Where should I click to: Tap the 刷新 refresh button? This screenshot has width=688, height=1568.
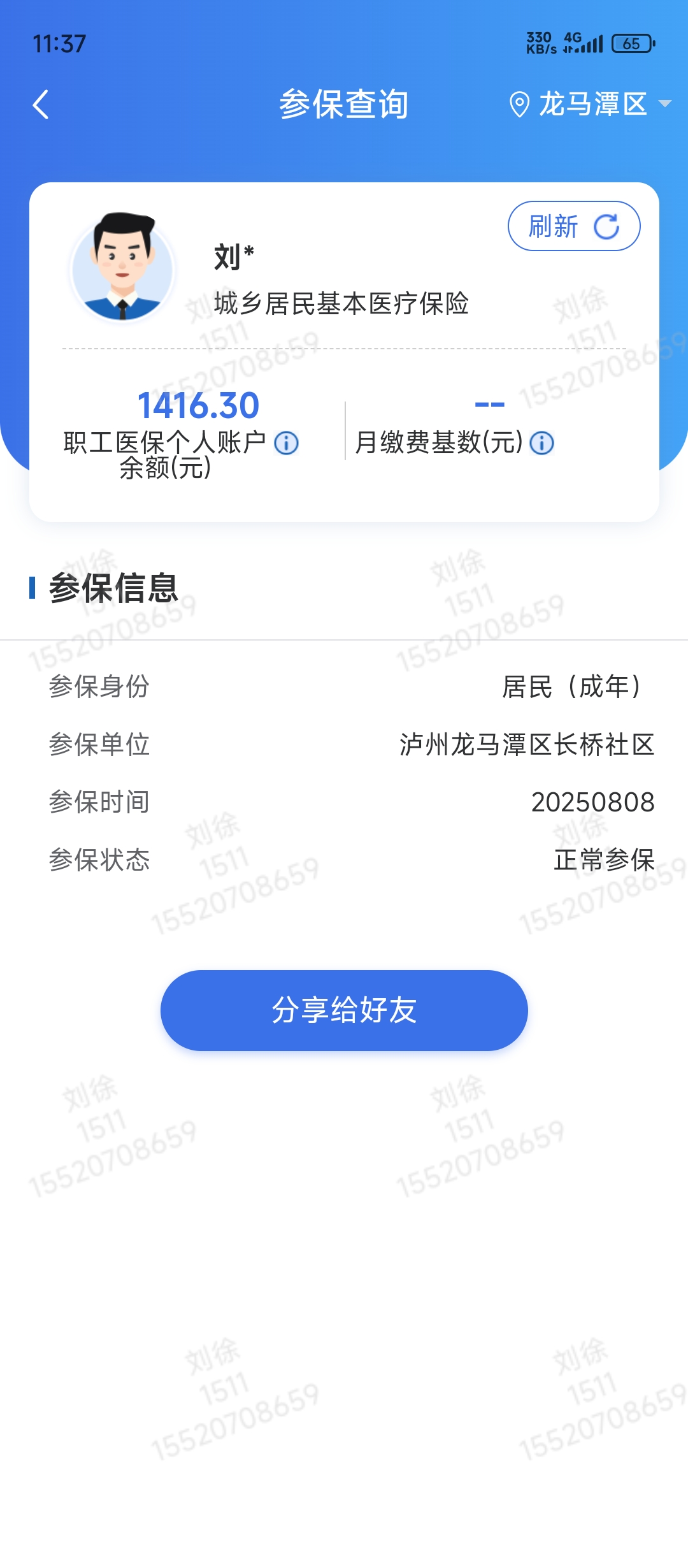[x=573, y=226]
